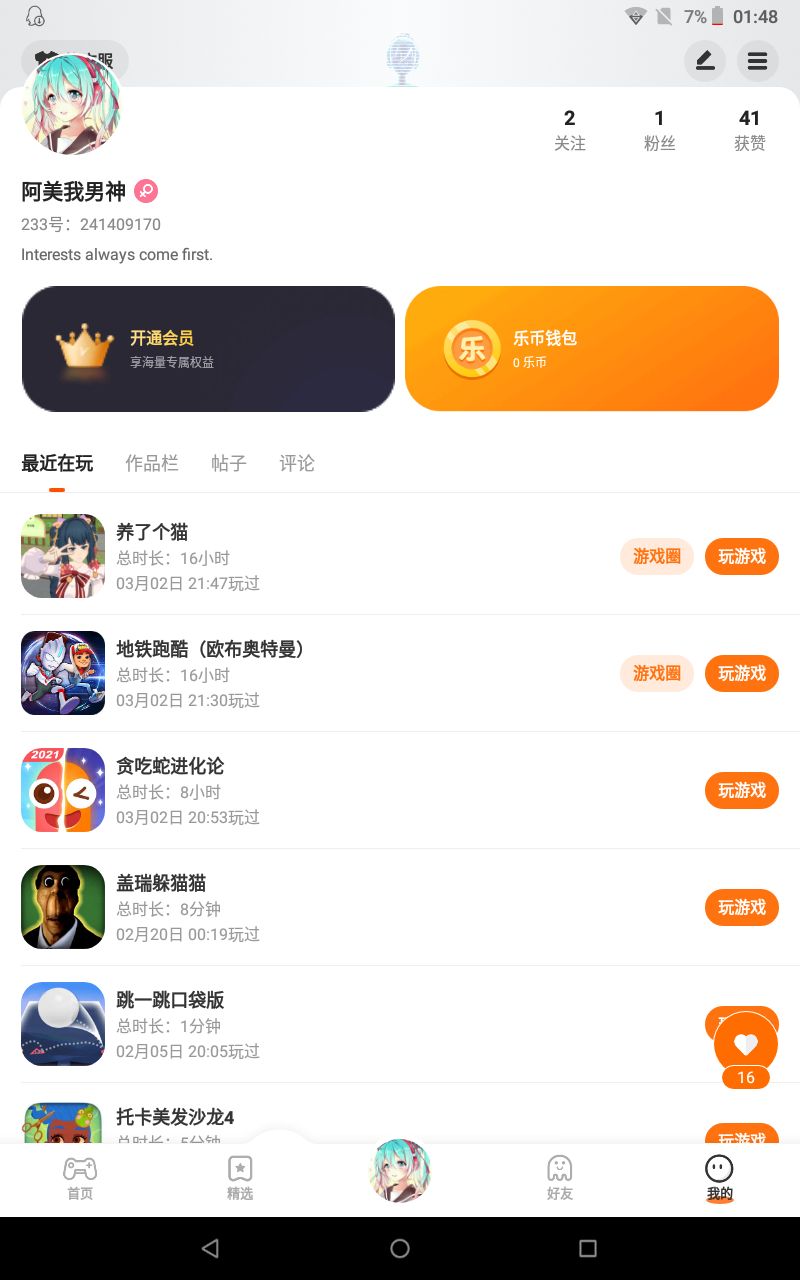The image size is (800, 1280).
Task: Open the hamburger menu icon
Action: tap(758, 61)
